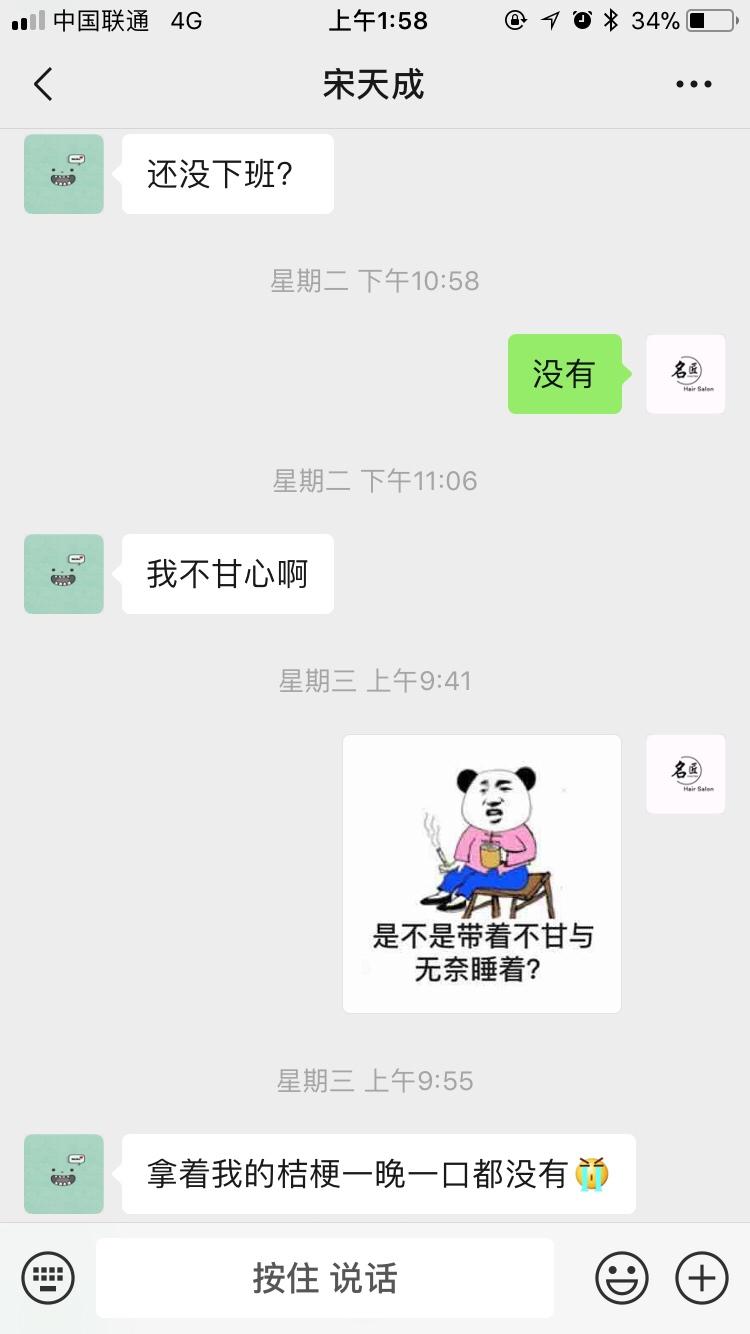View the panda meme sticker
Screen dimensions: 750x1334
[x=482, y=874]
